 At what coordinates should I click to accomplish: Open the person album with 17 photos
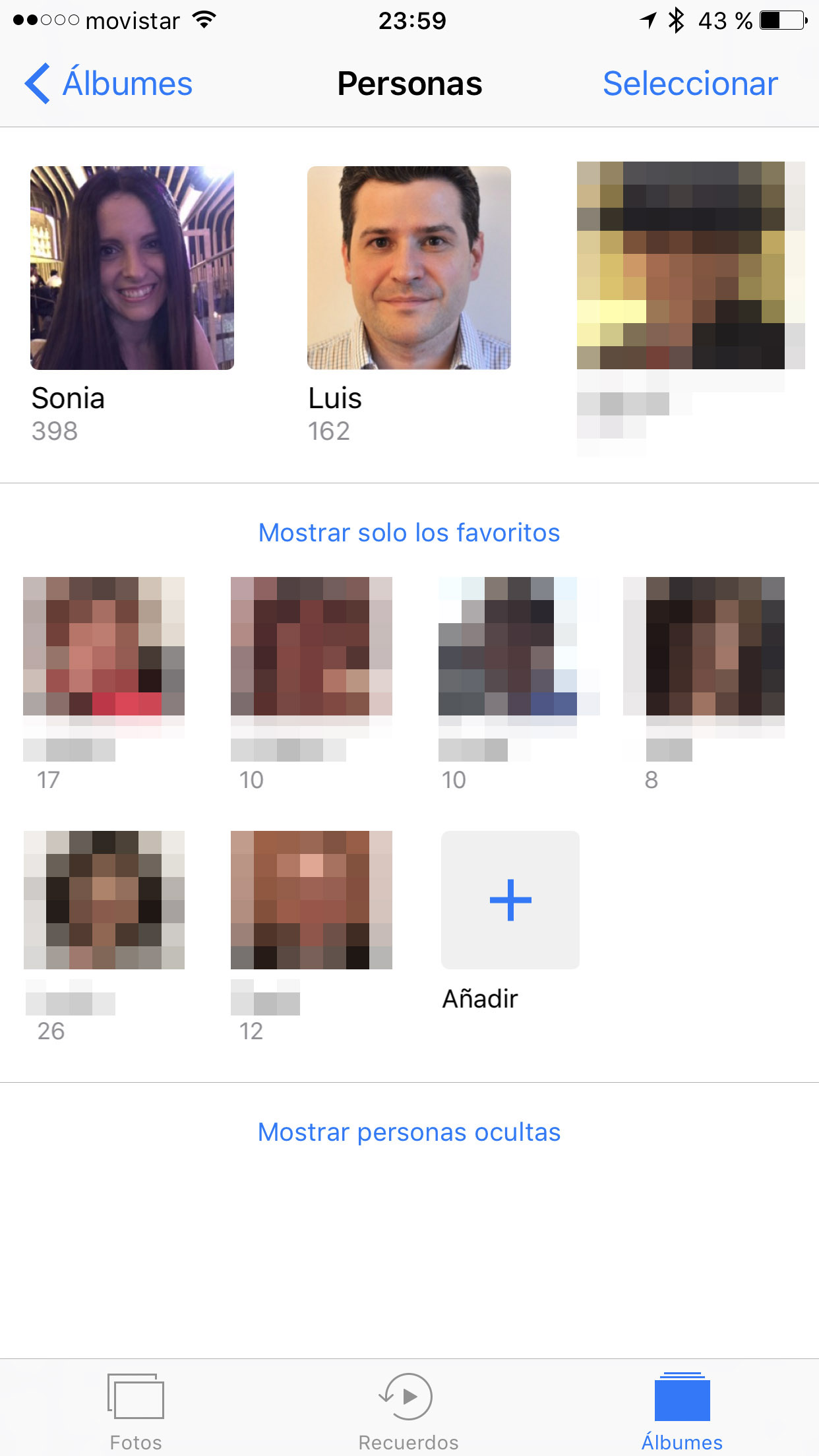104,646
